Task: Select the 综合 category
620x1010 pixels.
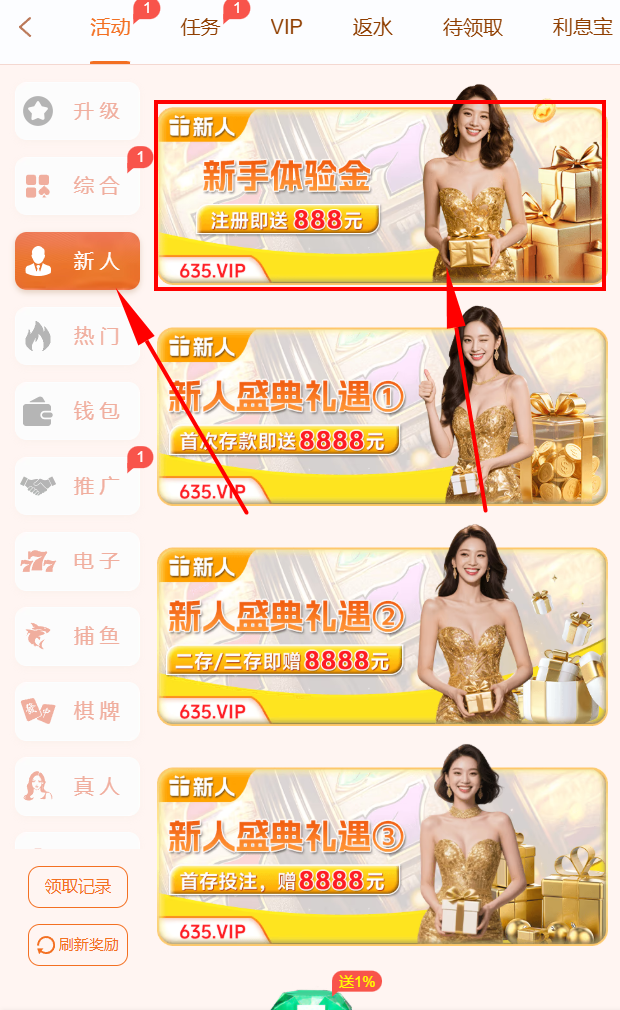Action: pos(77,186)
